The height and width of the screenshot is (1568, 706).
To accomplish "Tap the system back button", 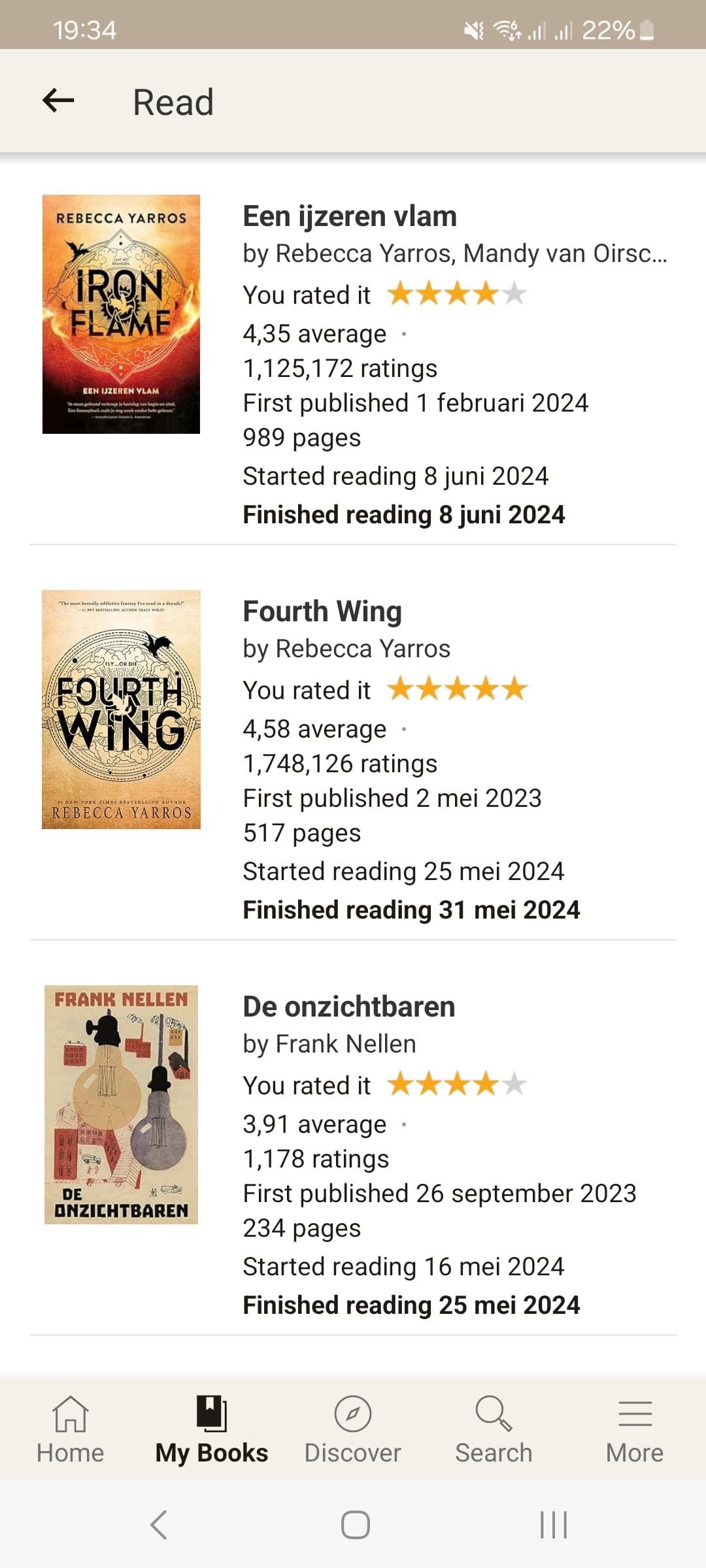I will tap(159, 1525).
